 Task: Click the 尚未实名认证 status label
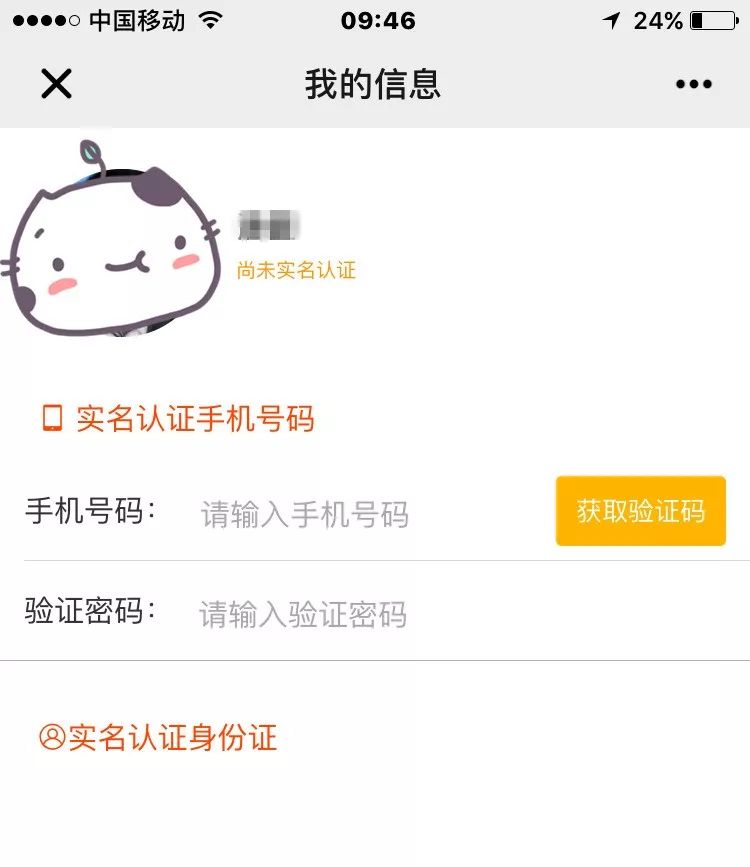point(295,270)
